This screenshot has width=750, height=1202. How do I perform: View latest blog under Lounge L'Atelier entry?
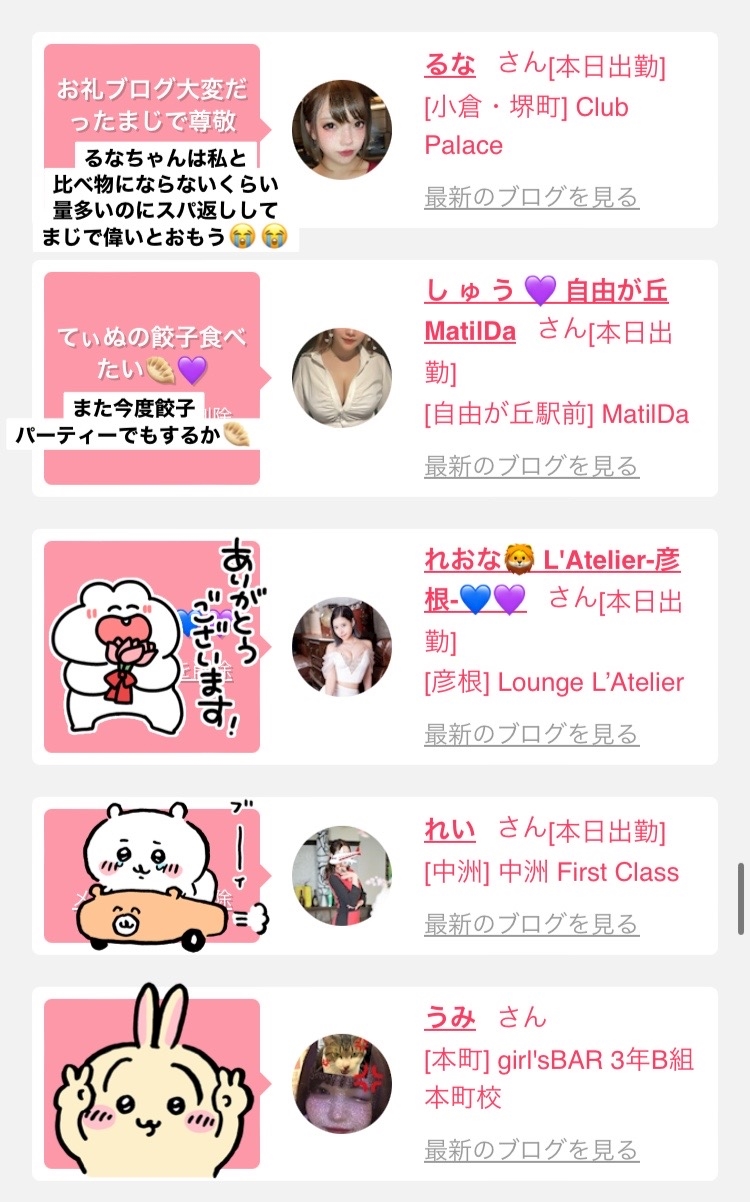pos(531,733)
